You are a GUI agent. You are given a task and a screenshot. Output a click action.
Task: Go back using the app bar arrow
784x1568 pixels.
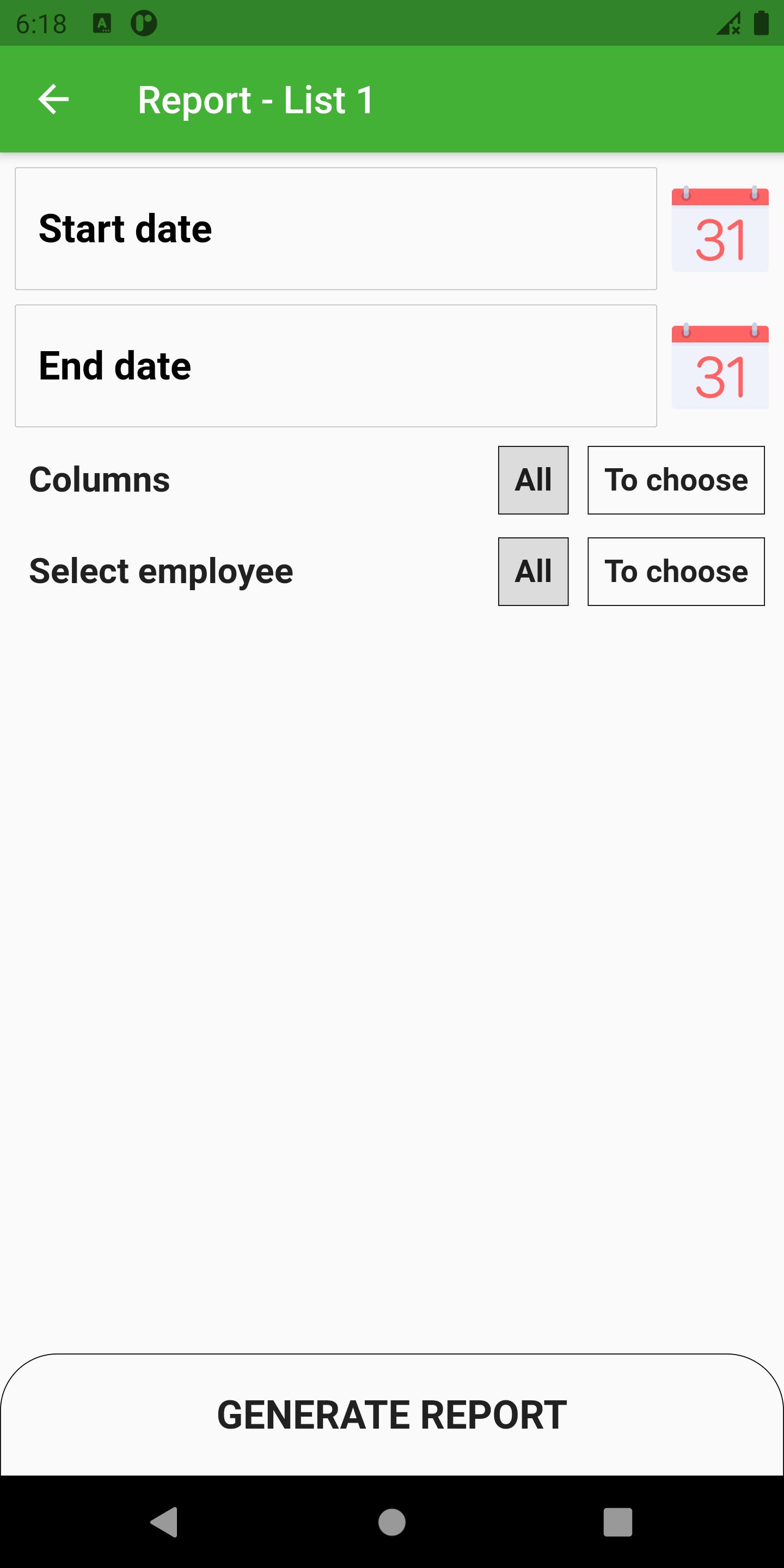[x=53, y=99]
